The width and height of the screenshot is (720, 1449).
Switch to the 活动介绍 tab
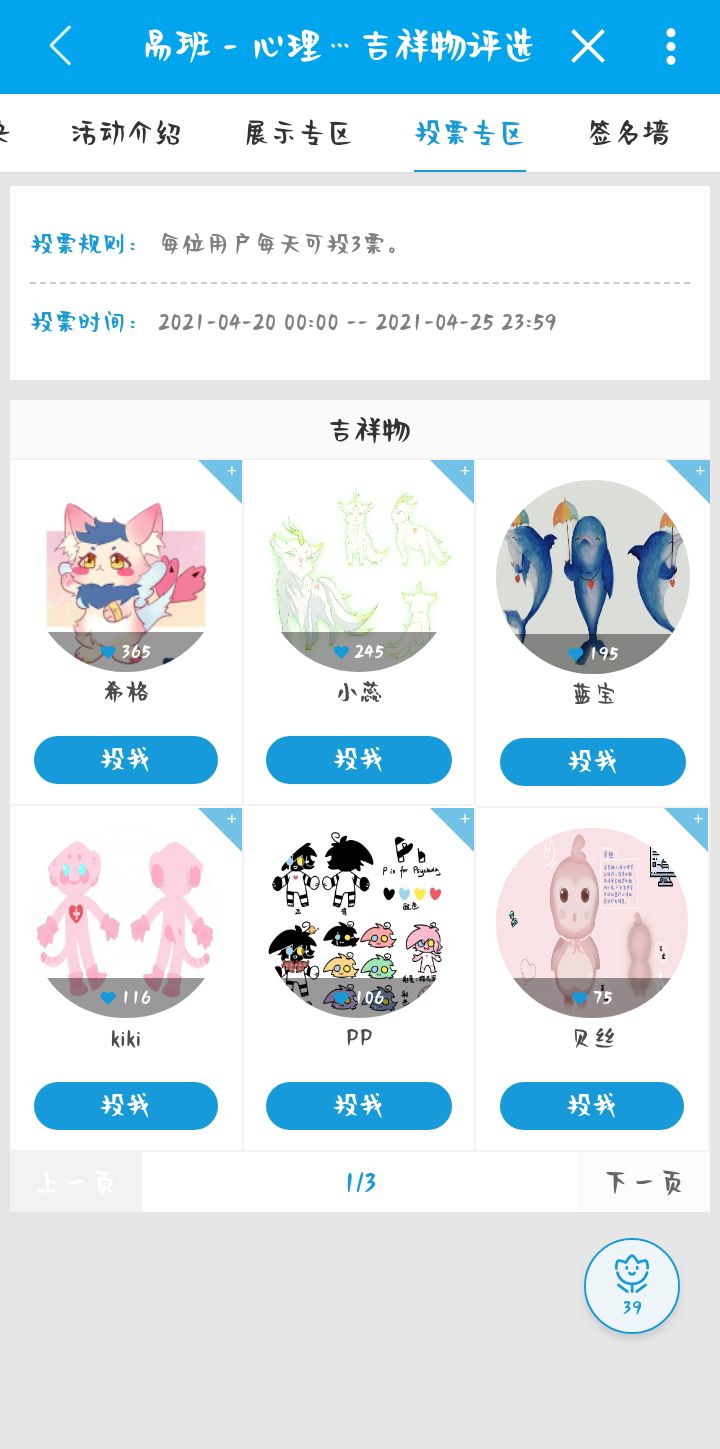click(126, 133)
